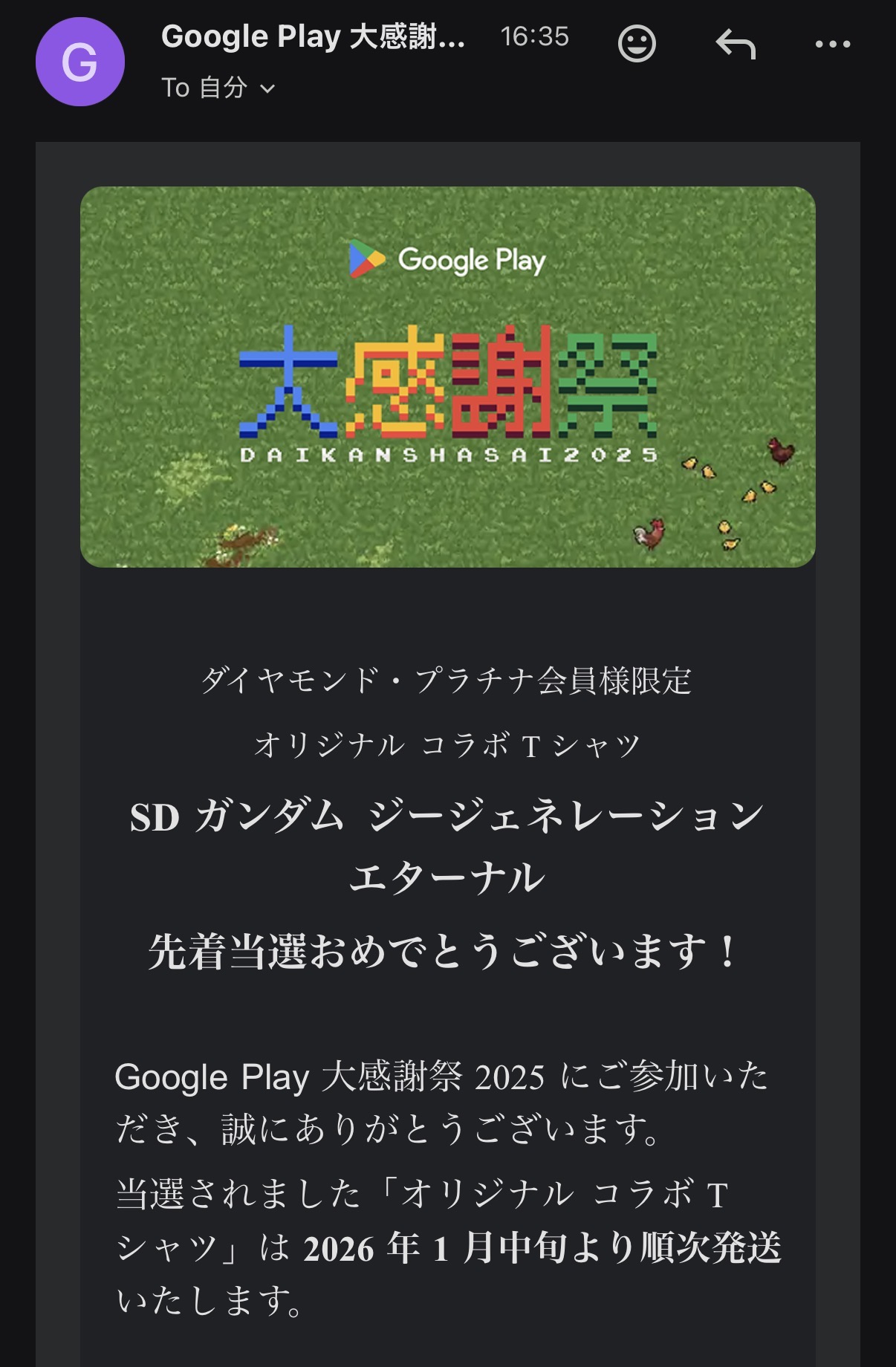
Task: Open the Google Play 大感謝祭 banner image
Action: point(448,377)
